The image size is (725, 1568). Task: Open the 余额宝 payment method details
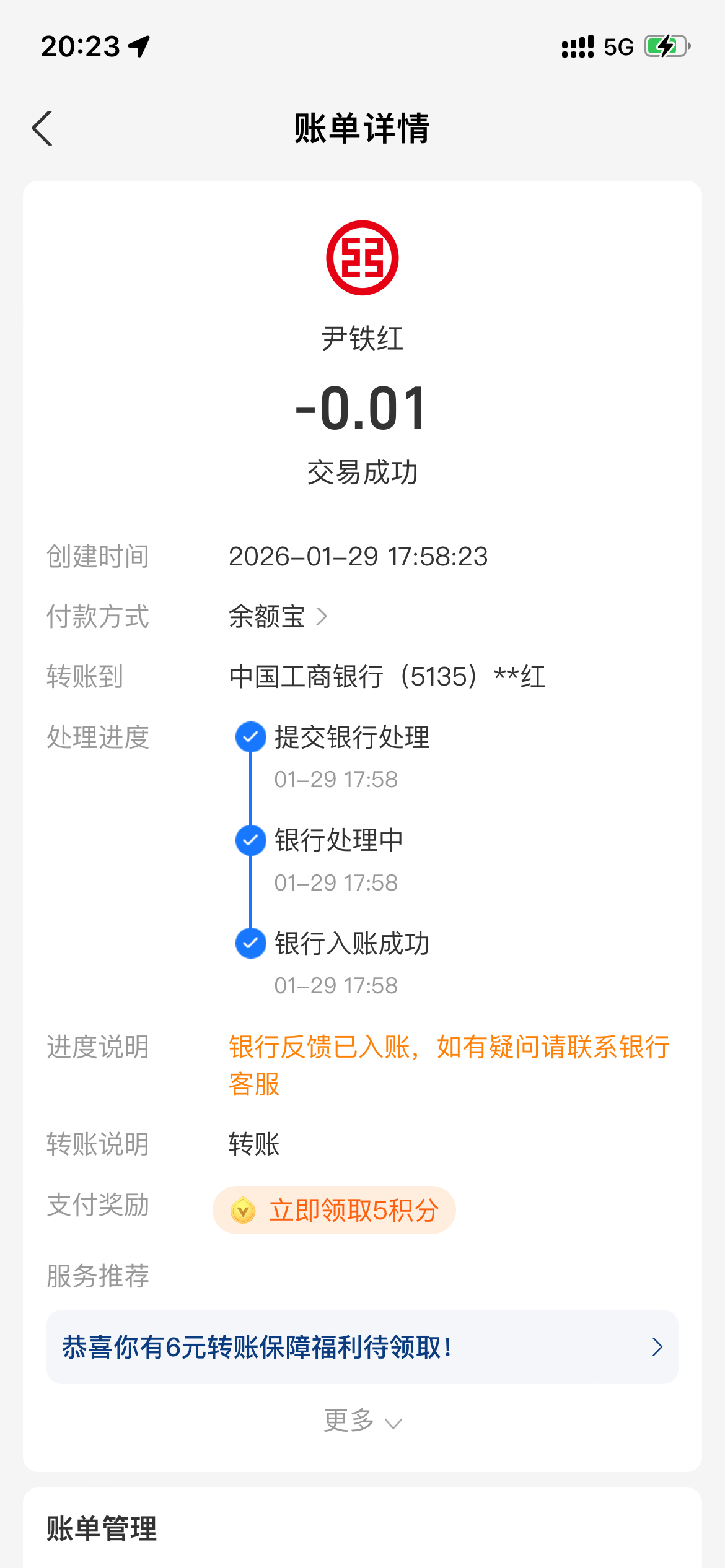click(278, 617)
